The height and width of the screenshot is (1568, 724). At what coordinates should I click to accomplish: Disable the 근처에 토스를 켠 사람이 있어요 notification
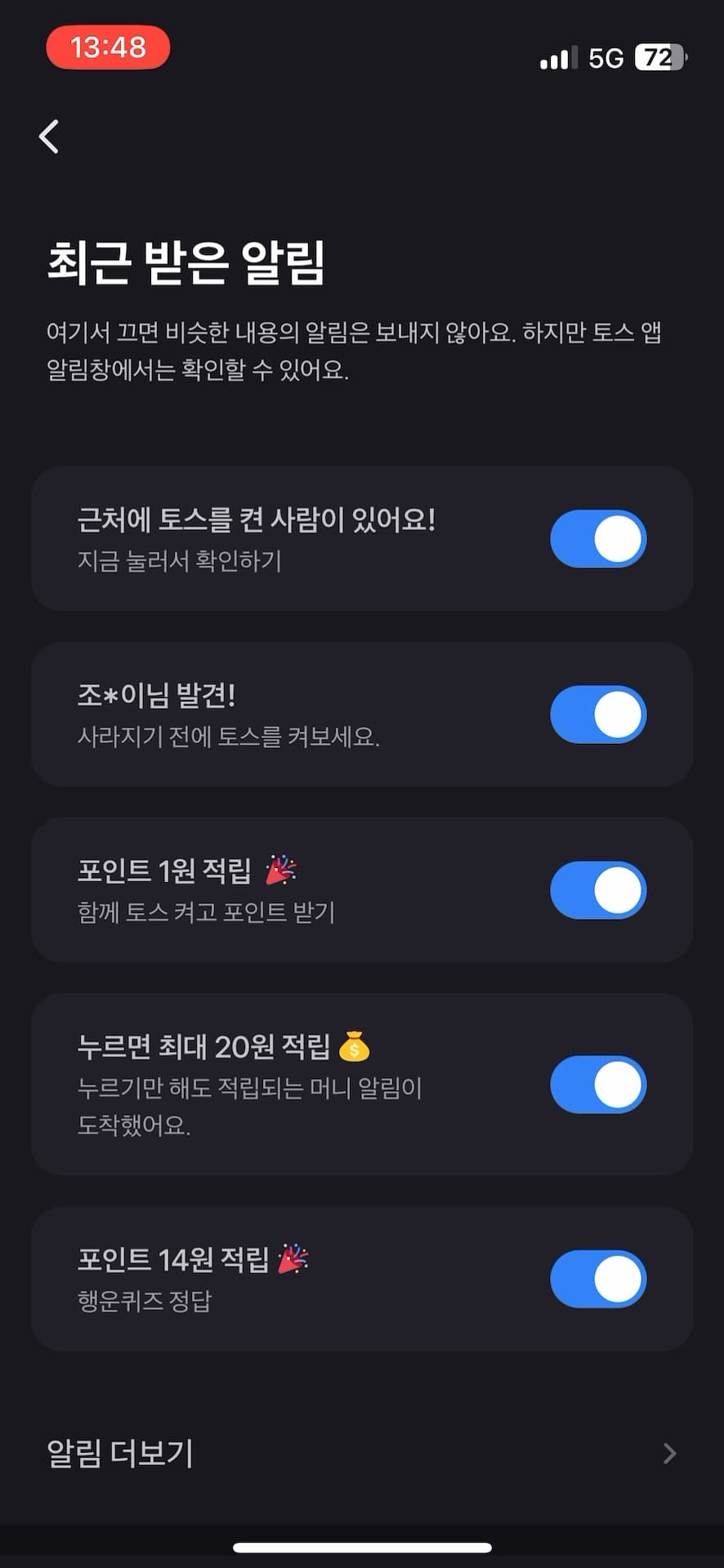[597, 538]
